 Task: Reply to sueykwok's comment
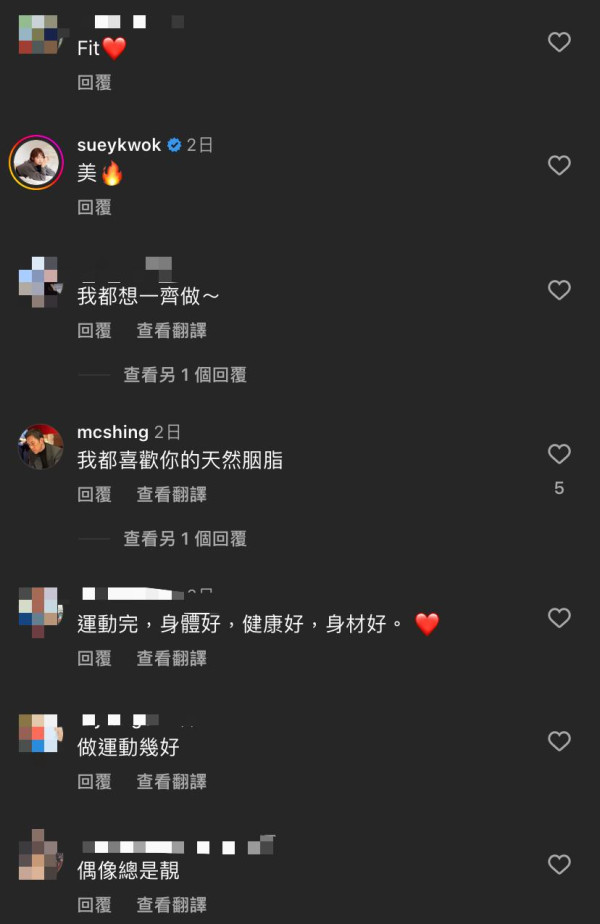95,207
